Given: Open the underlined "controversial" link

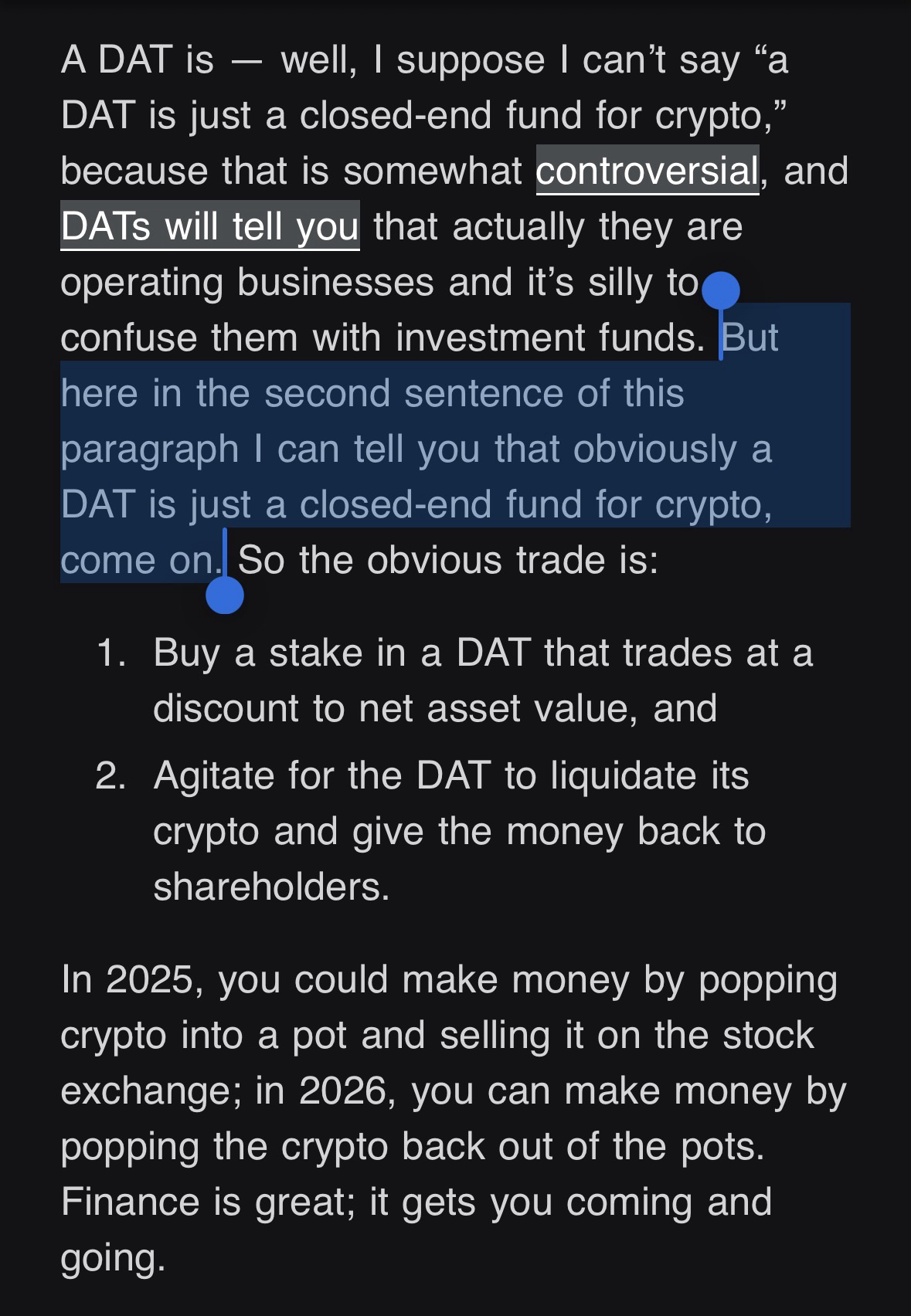Looking at the screenshot, I should click(x=647, y=171).
